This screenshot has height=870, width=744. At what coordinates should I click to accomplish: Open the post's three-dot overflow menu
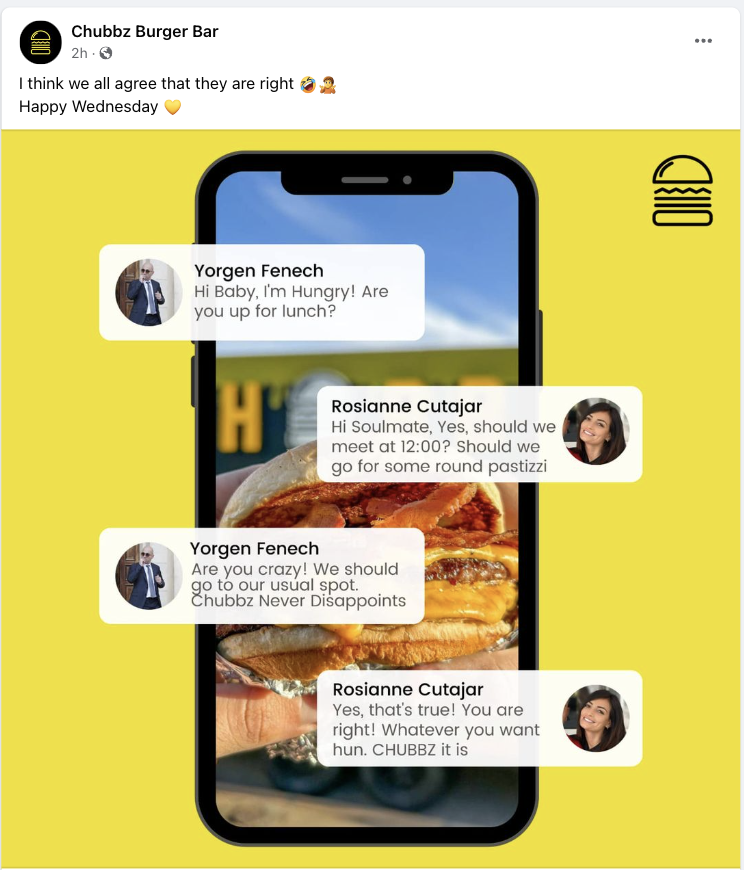[703, 41]
